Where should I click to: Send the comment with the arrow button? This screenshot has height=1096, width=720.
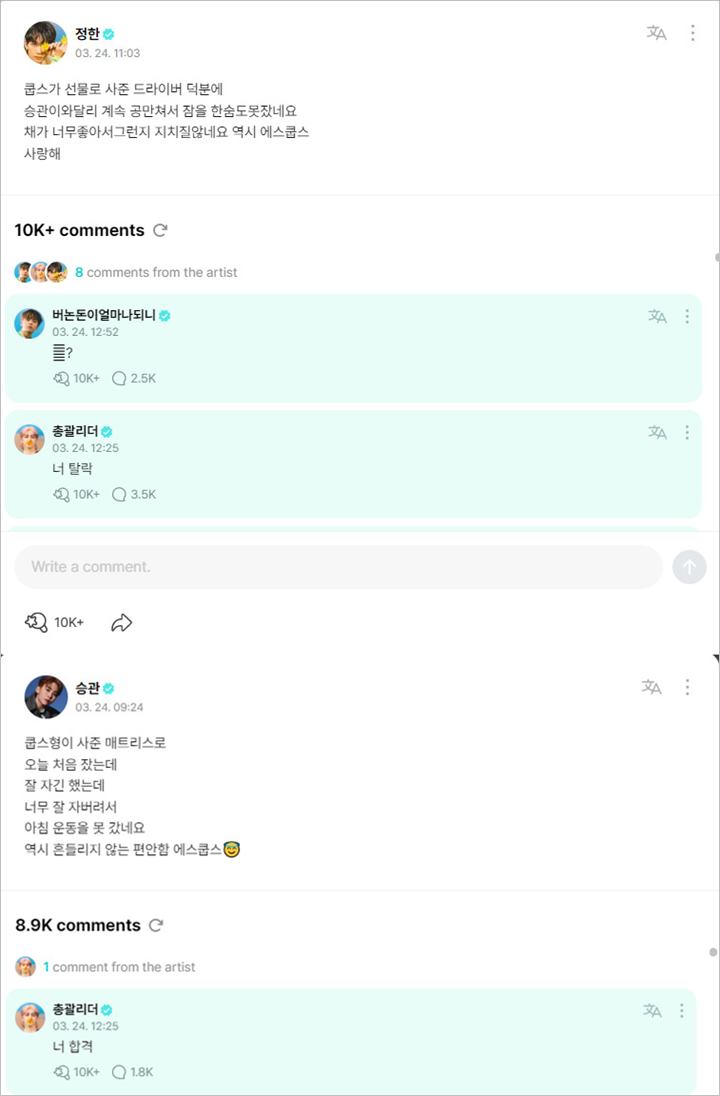tap(688, 567)
